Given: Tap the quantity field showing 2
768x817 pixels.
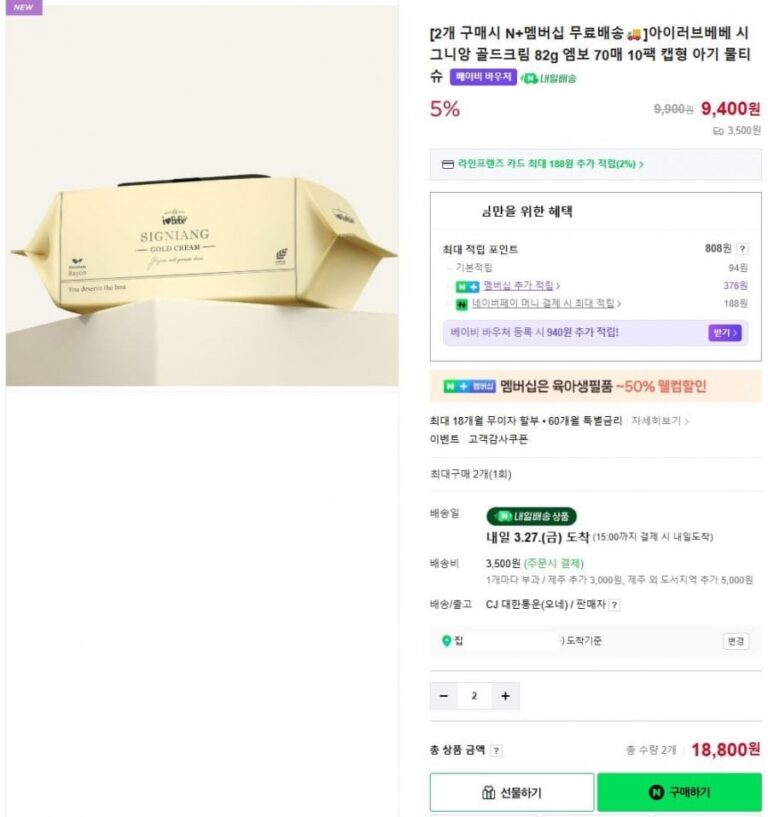Looking at the screenshot, I should pos(474,696).
